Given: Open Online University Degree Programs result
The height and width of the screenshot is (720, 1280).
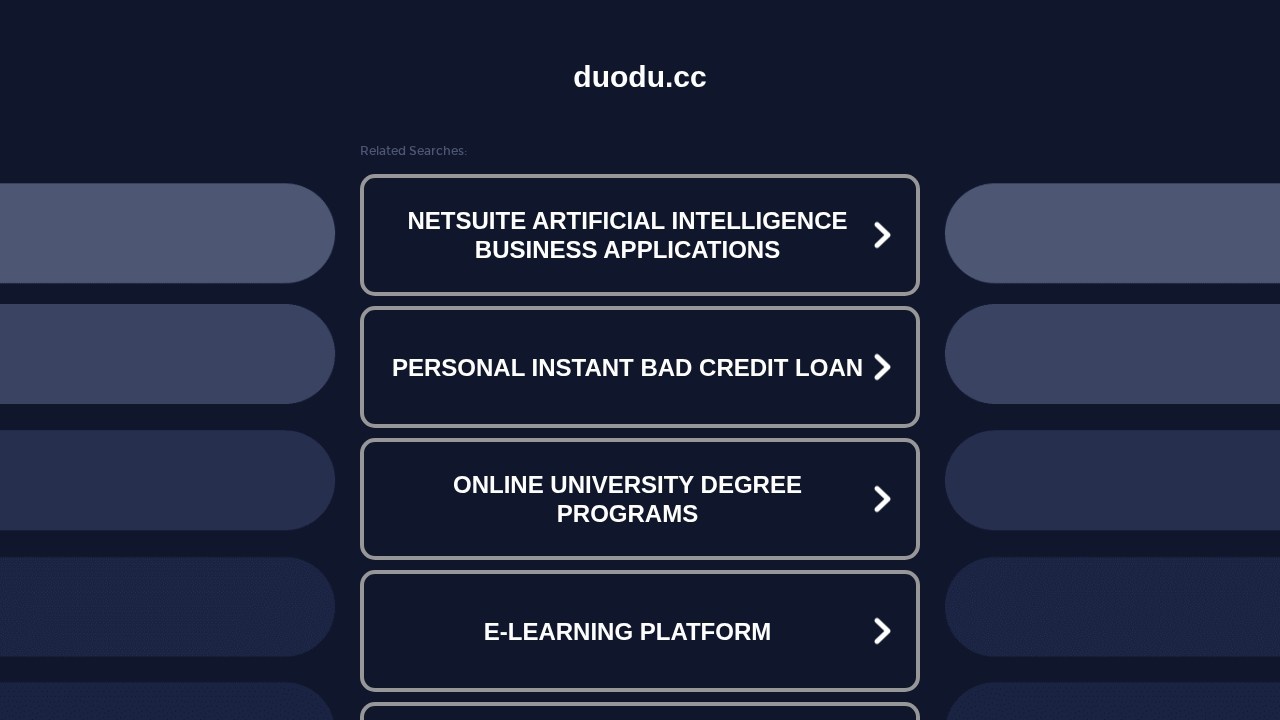Looking at the screenshot, I should coord(639,499).
